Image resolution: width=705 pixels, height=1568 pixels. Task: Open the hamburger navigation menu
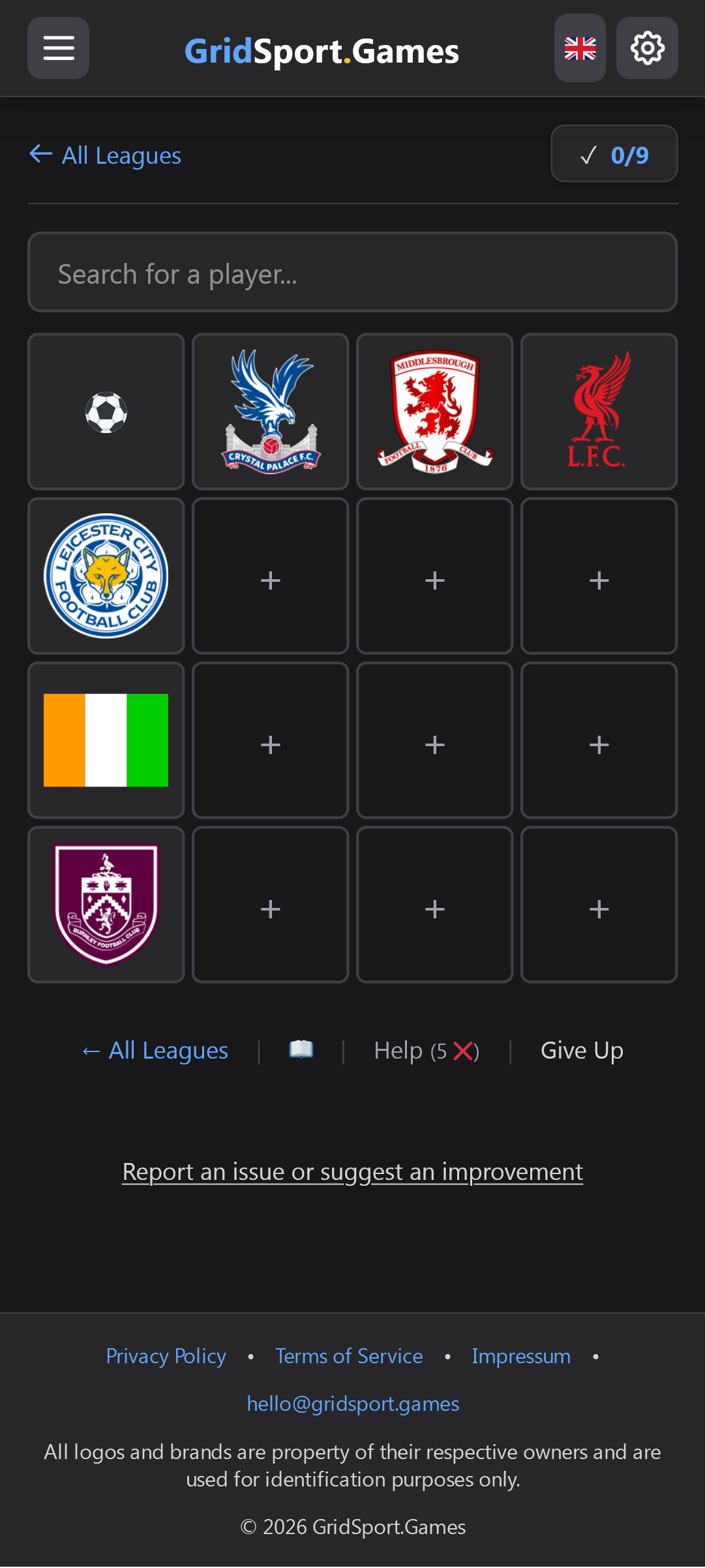click(x=58, y=48)
